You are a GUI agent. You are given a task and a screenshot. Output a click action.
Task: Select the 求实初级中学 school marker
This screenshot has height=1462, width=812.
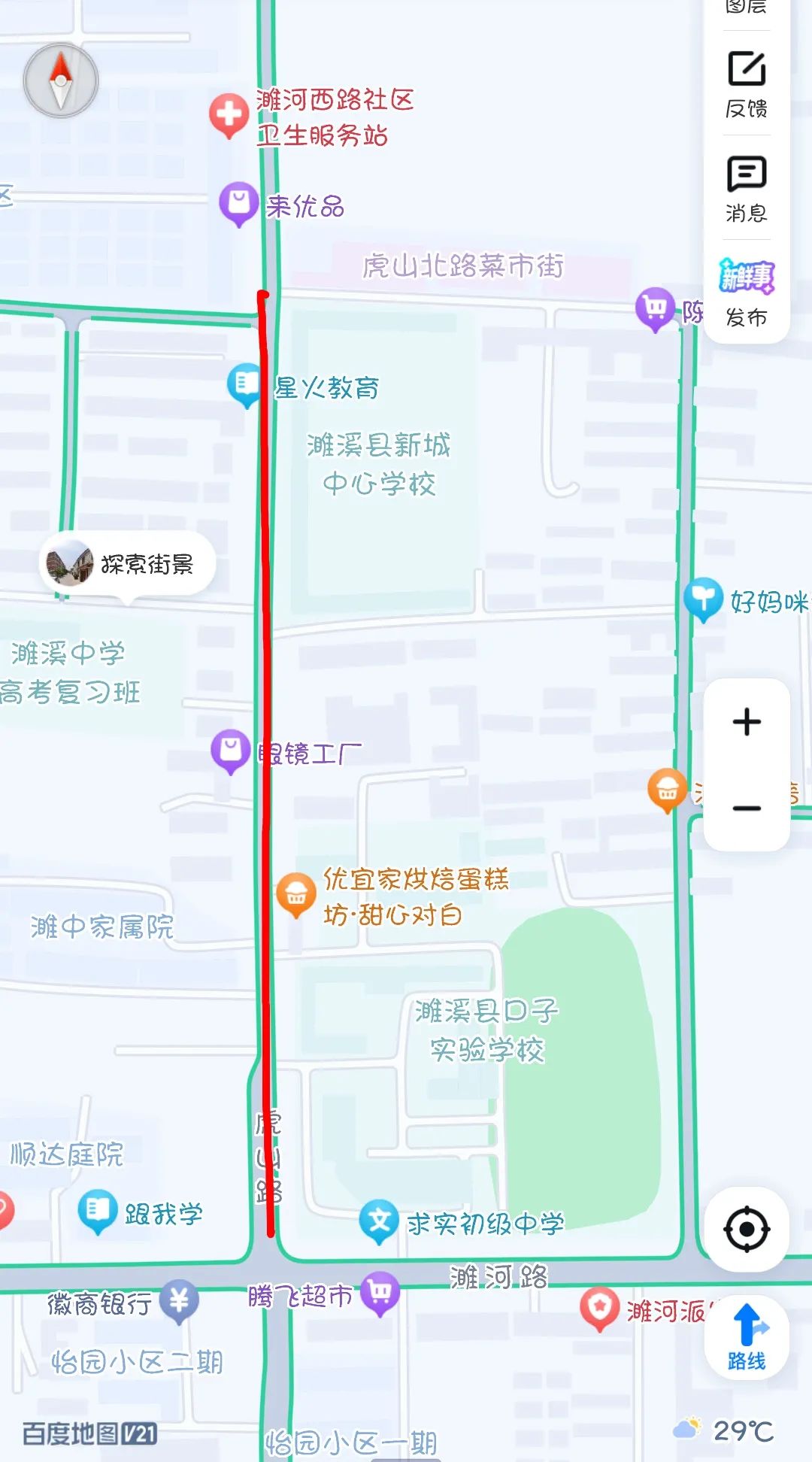[x=379, y=1220]
